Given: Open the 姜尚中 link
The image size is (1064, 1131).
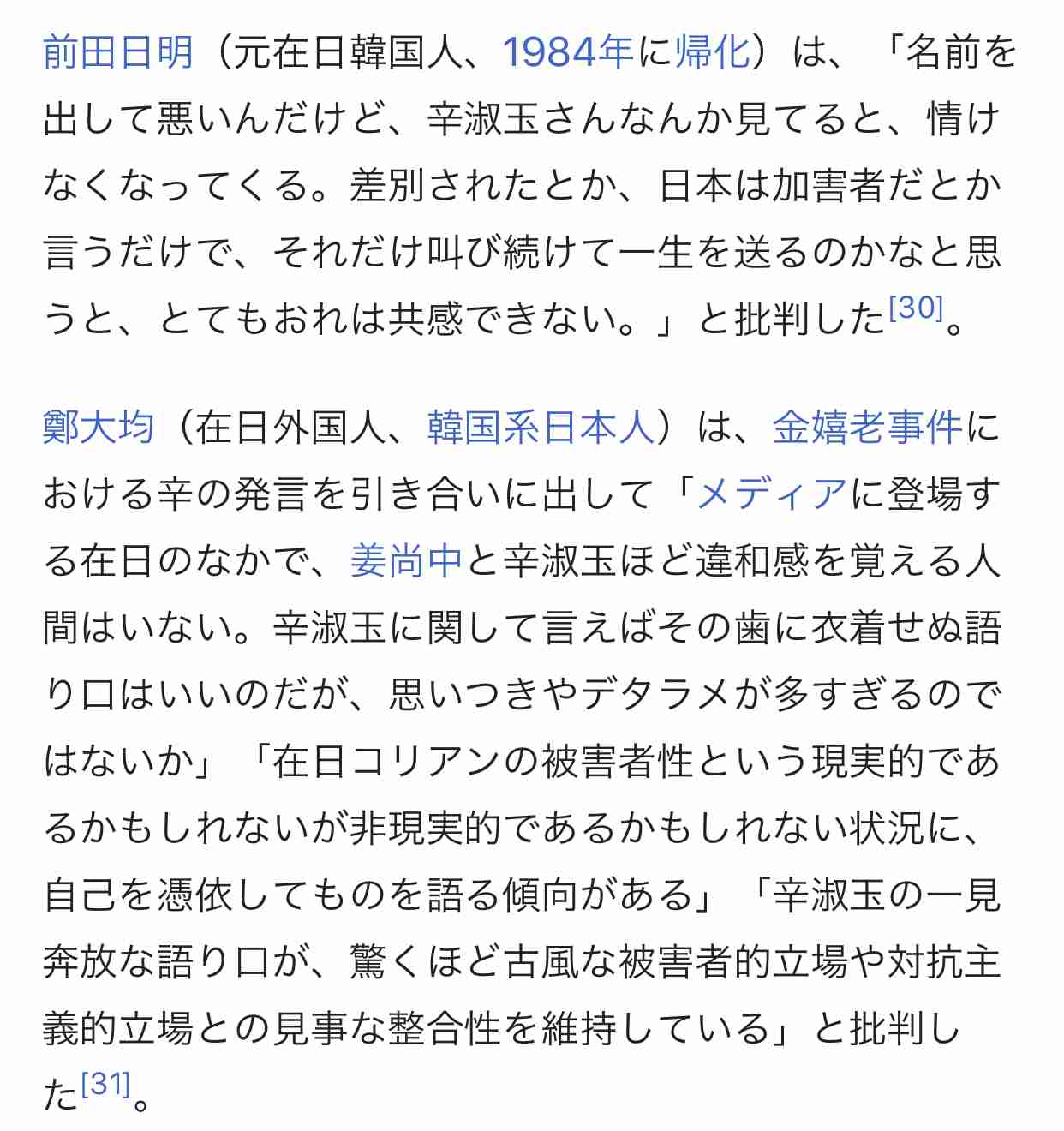Looking at the screenshot, I should click(x=406, y=561).
